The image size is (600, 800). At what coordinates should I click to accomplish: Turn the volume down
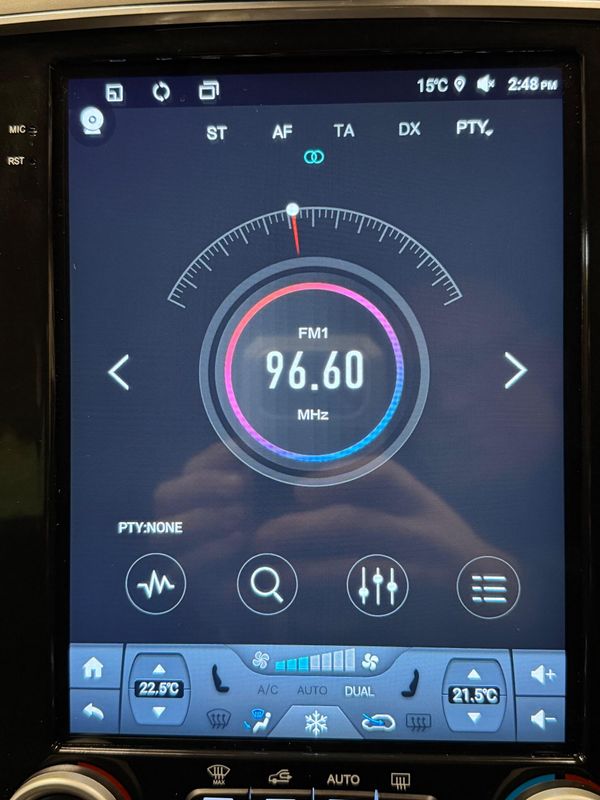[542, 718]
